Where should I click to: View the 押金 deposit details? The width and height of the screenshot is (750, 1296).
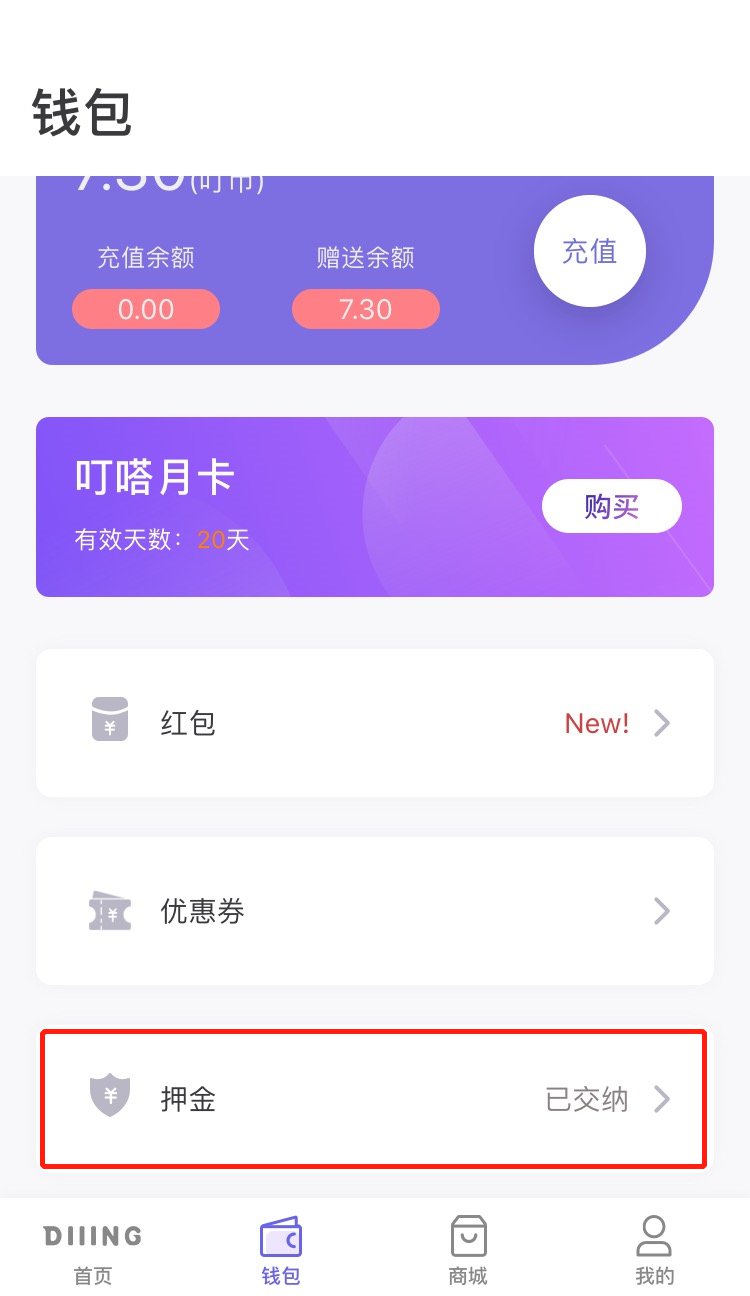point(375,1099)
